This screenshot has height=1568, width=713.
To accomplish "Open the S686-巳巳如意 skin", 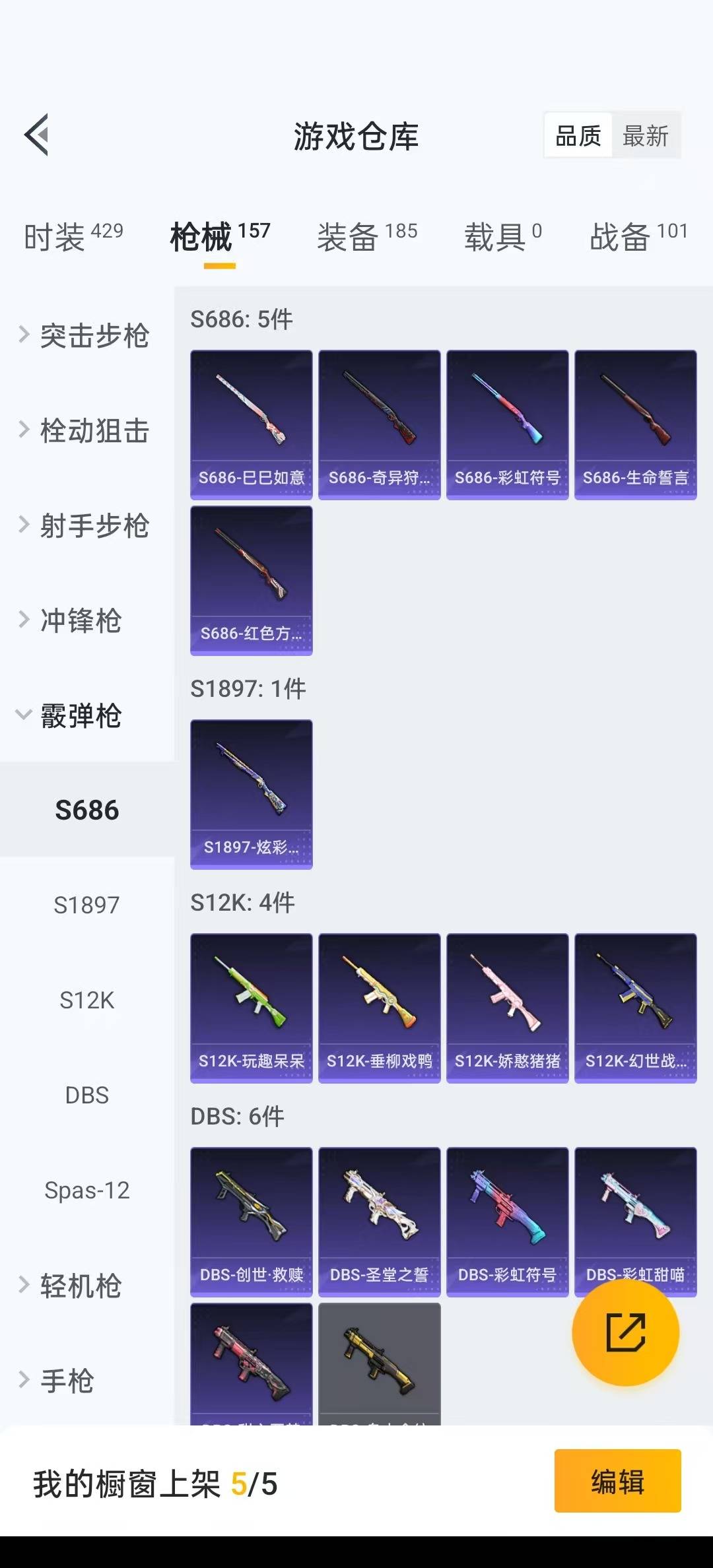I will [x=251, y=424].
